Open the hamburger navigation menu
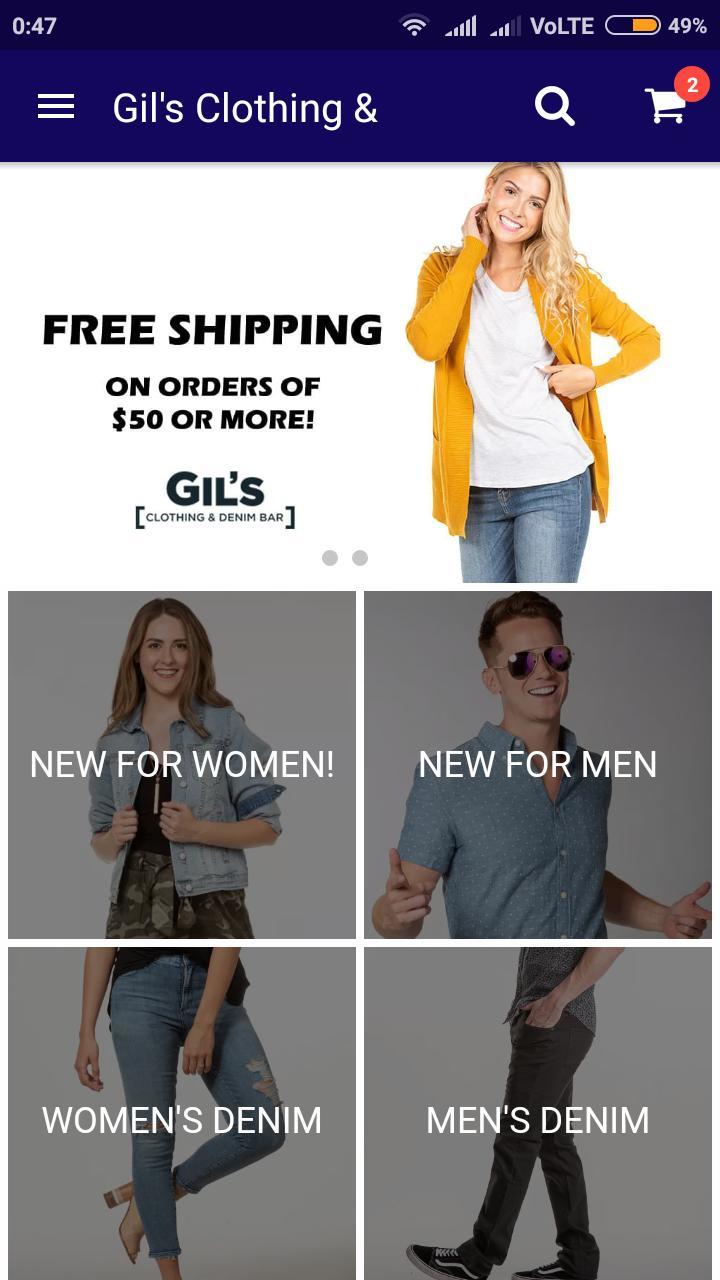 [x=56, y=107]
